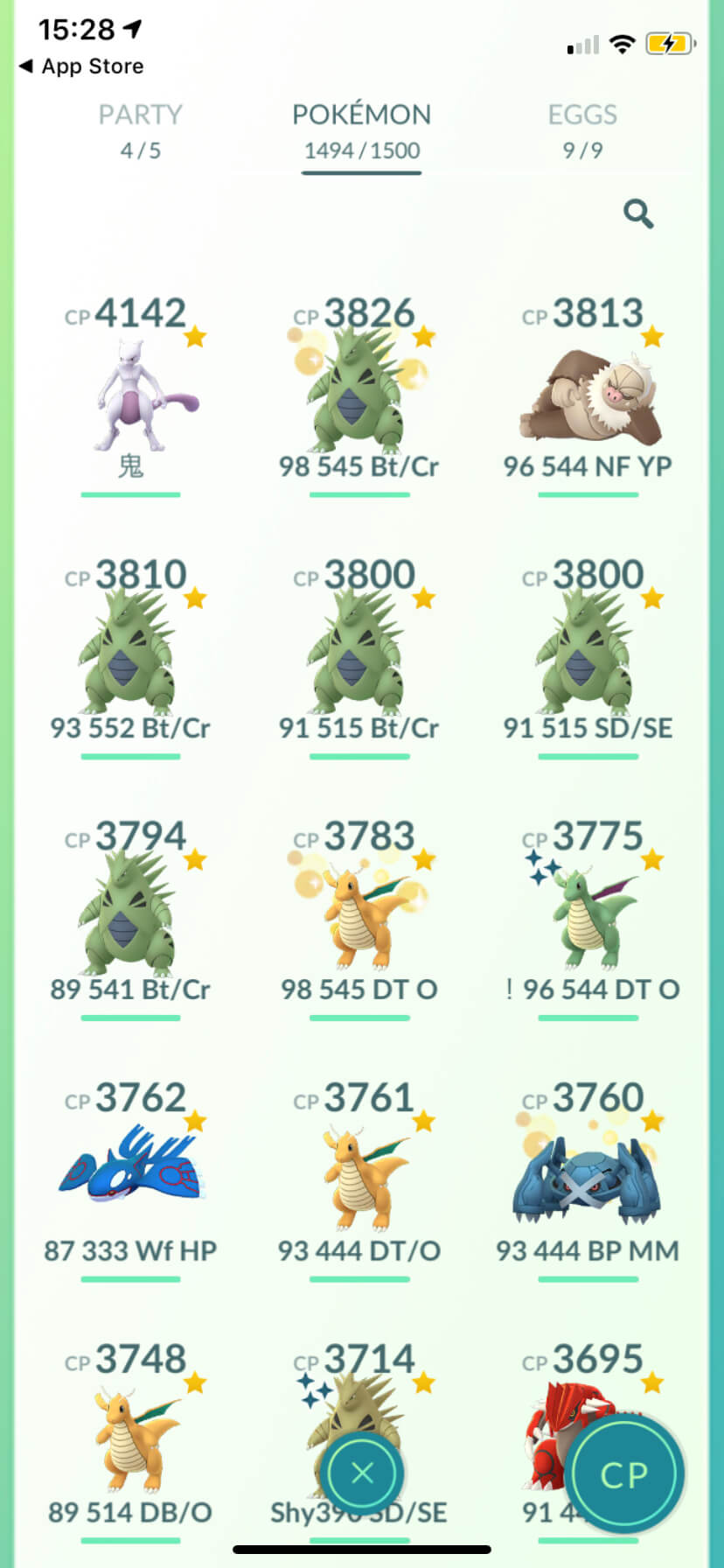Switch to the Party tab
The width and height of the screenshot is (724, 1568).
click(140, 131)
